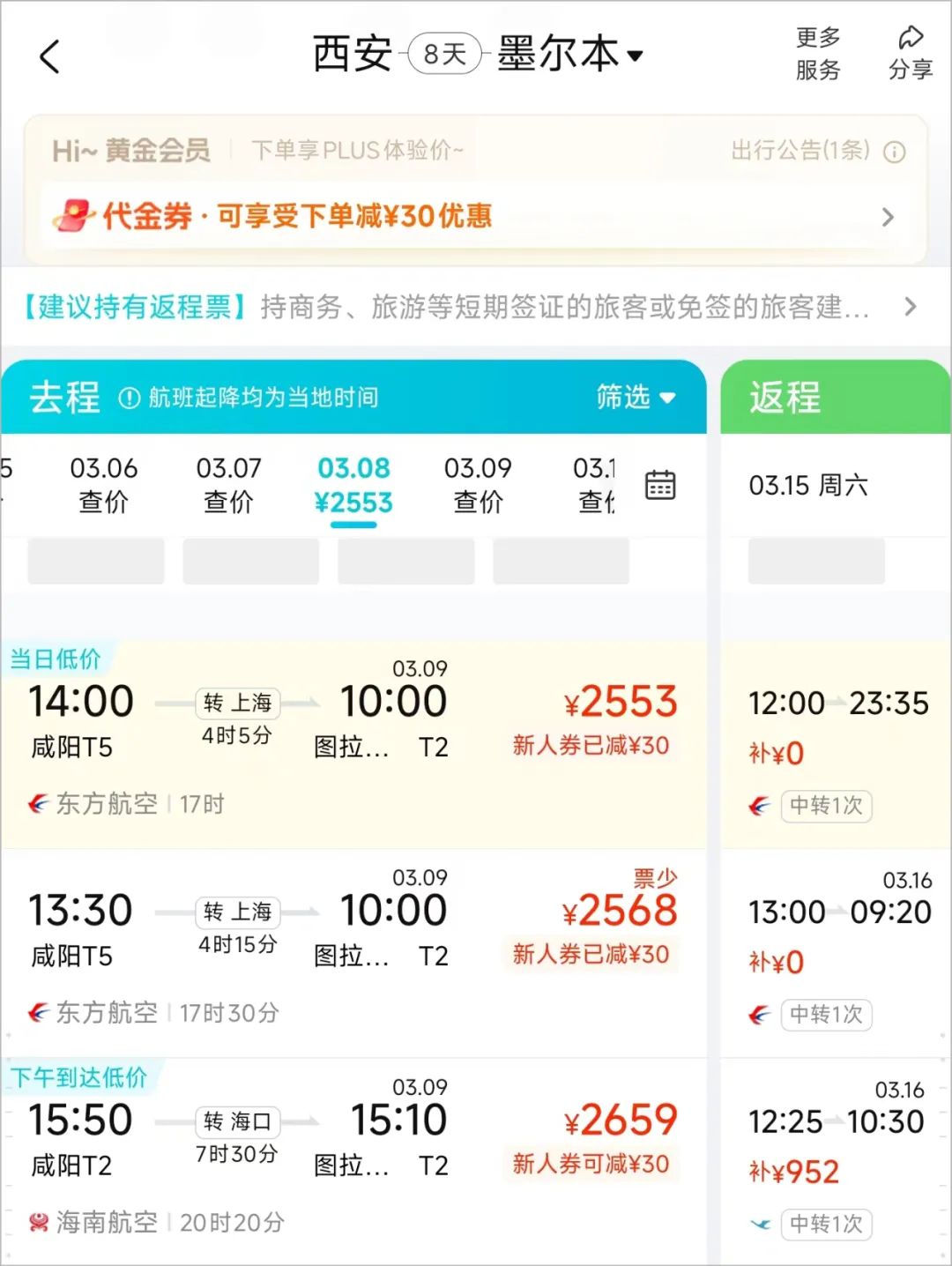Share this flight search

point(910,54)
